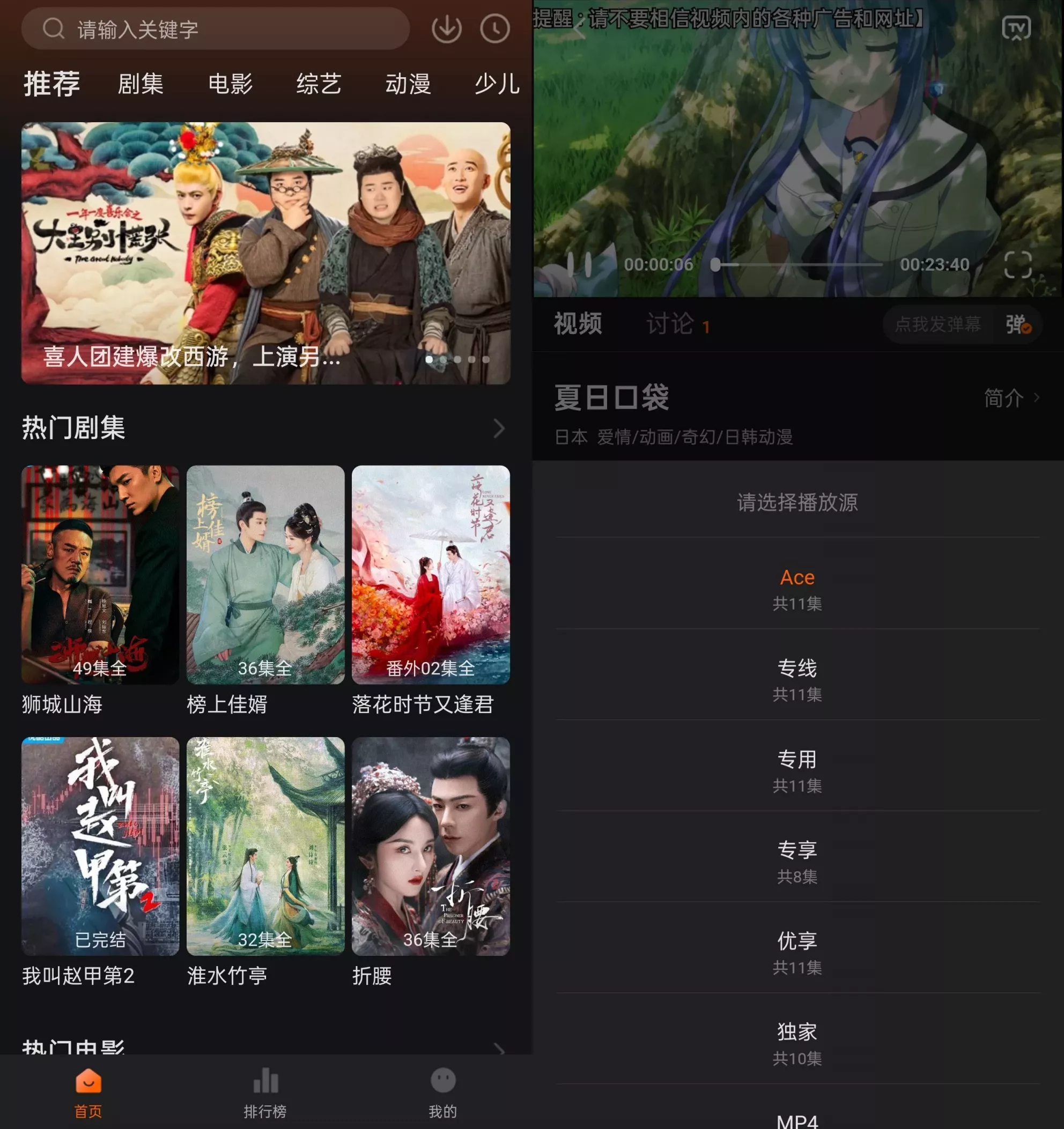
Task: Open the drama 折腰
Action: pyautogui.click(x=431, y=845)
